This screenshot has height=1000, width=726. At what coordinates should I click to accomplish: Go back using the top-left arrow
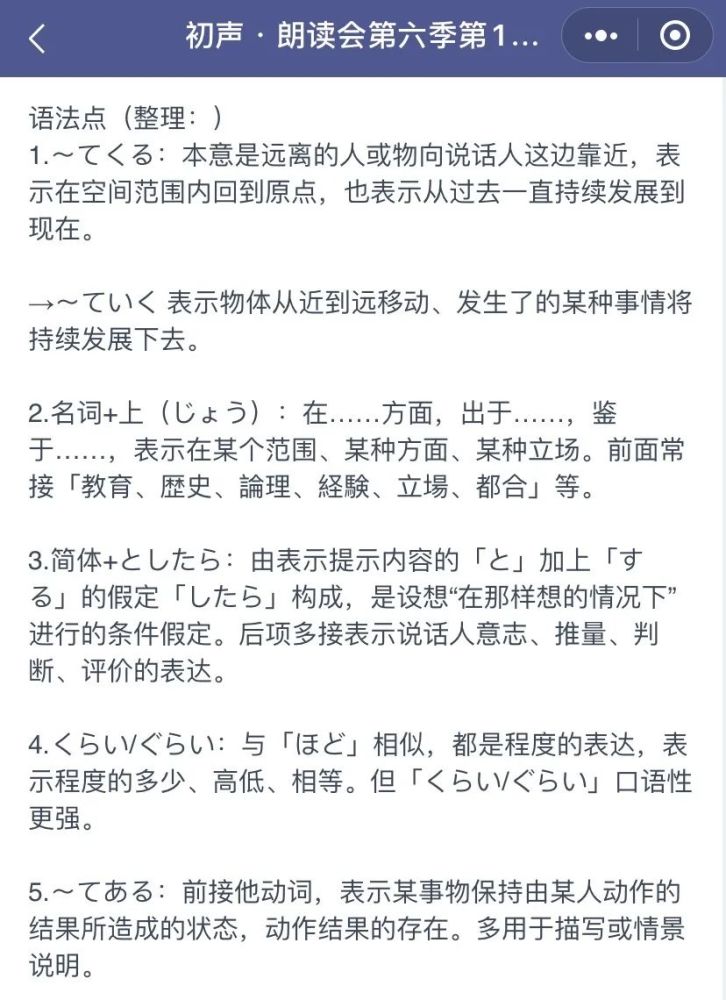click(x=37, y=38)
